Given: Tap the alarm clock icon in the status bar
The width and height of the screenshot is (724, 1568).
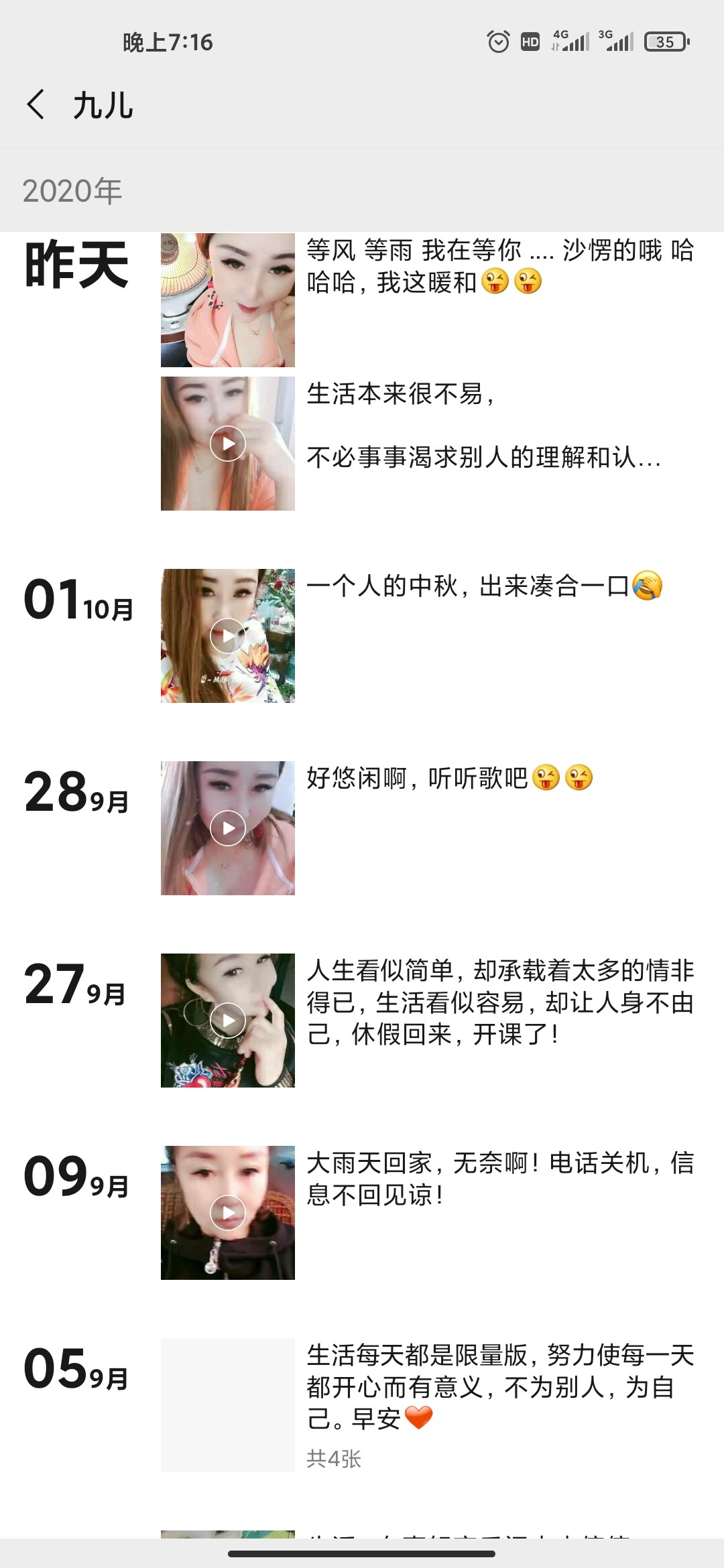Looking at the screenshot, I should coord(497,42).
